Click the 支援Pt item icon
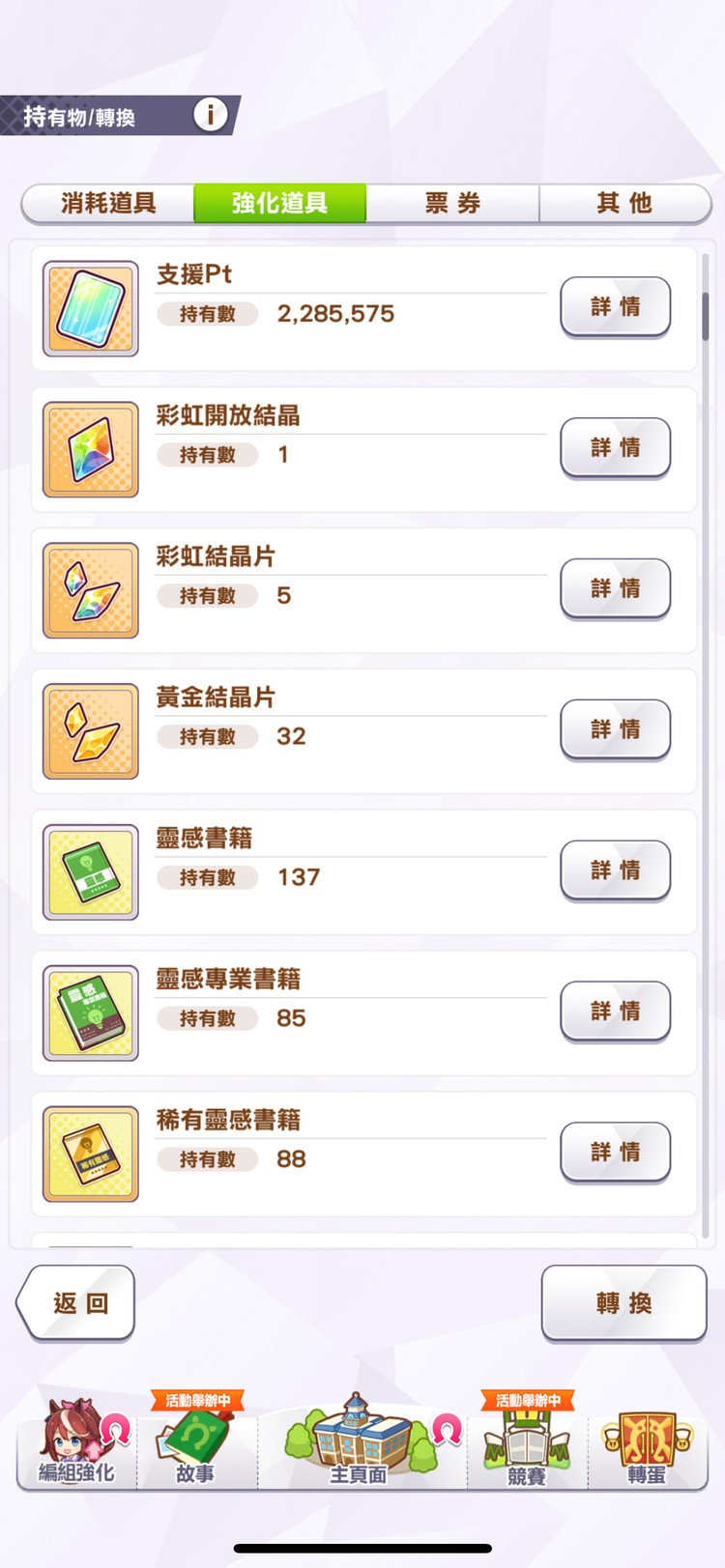 click(x=90, y=309)
